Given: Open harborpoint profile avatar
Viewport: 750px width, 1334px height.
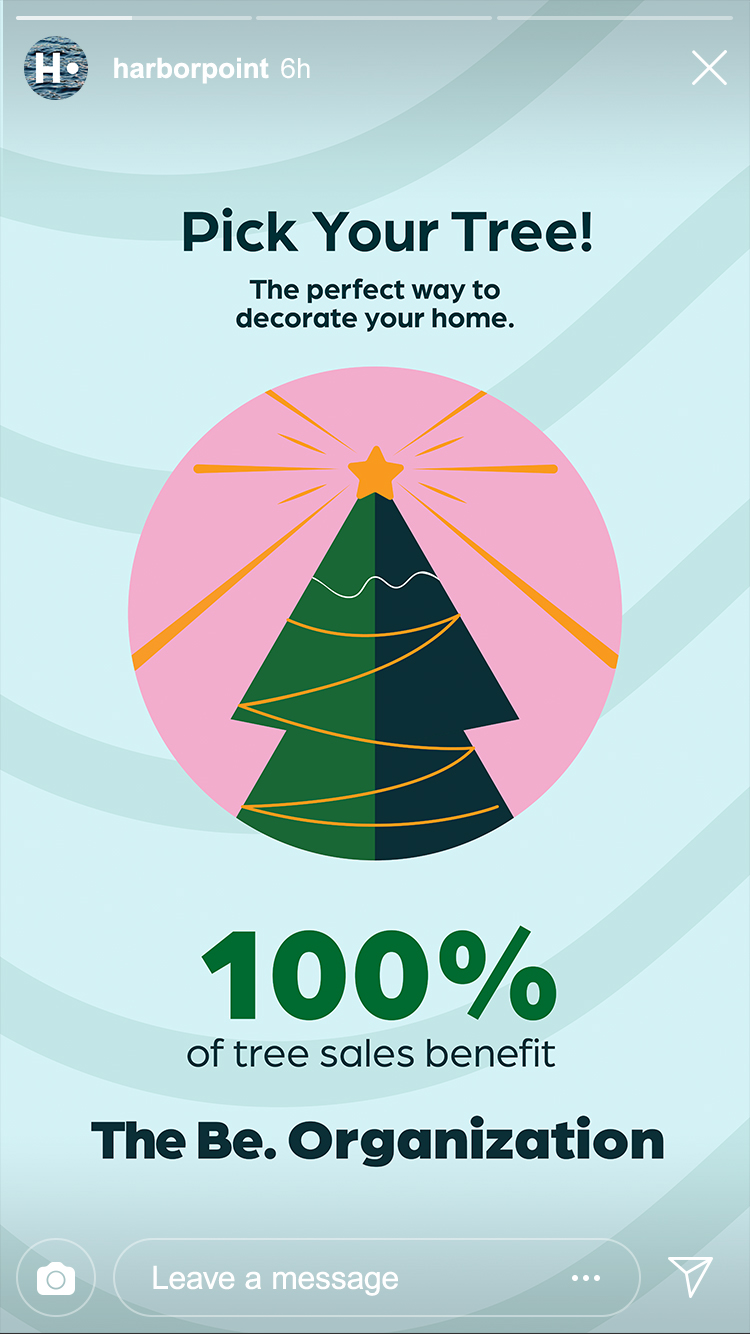Looking at the screenshot, I should (x=56, y=68).
